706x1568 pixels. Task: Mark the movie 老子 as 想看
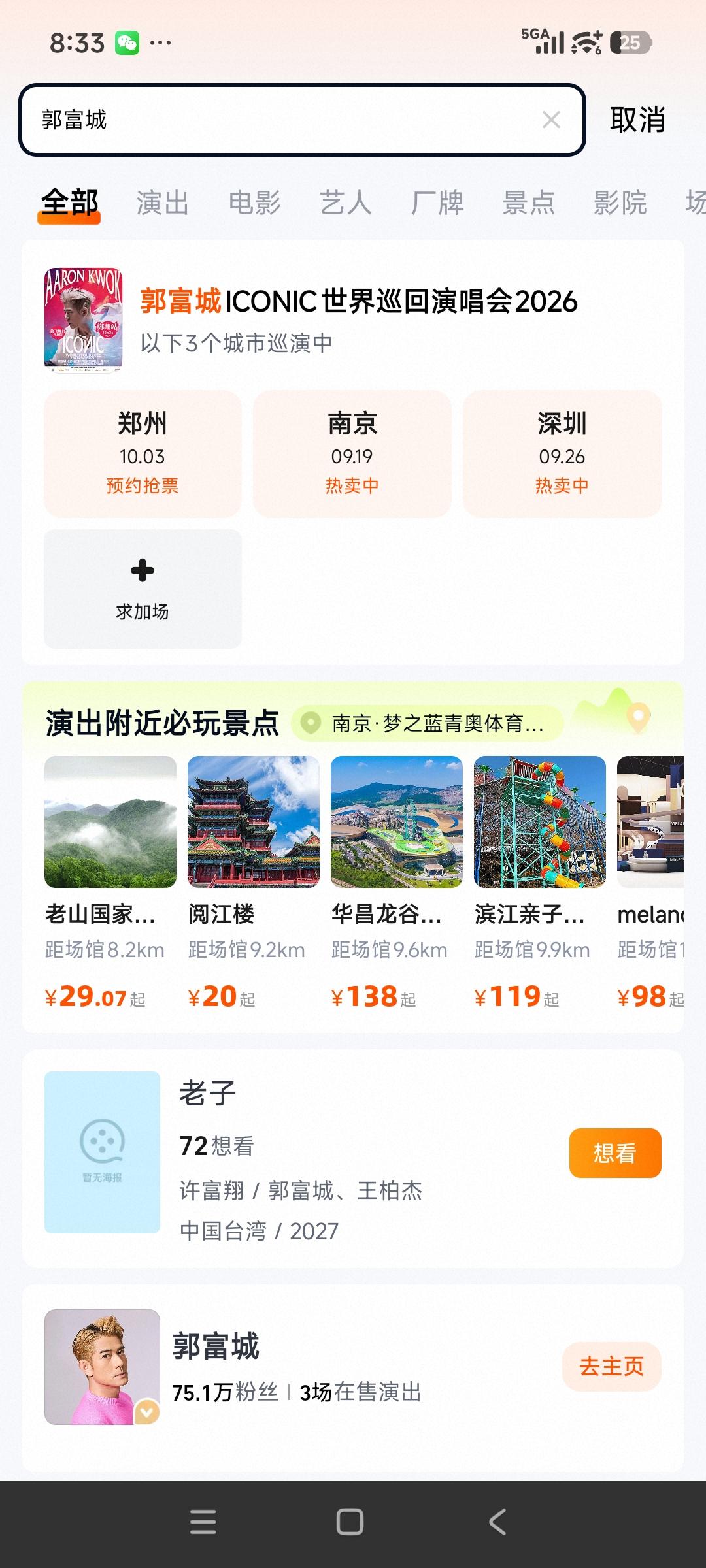point(615,1153)
